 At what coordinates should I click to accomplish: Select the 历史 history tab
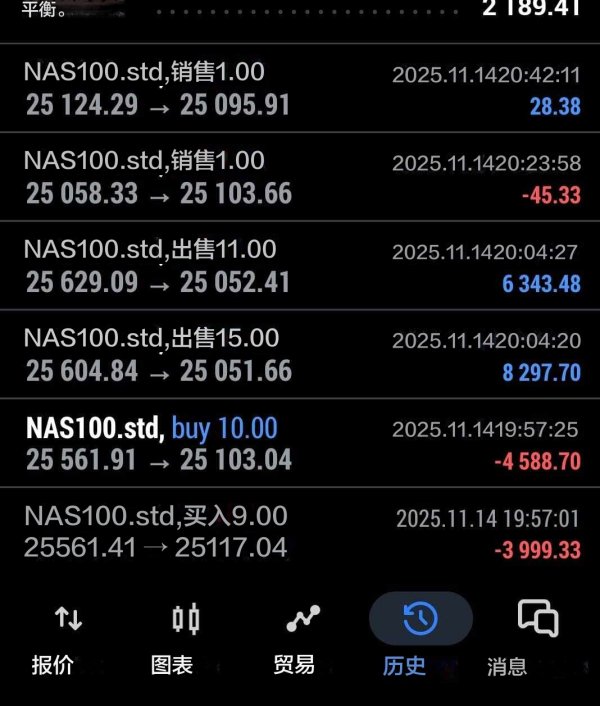(419, 638)
